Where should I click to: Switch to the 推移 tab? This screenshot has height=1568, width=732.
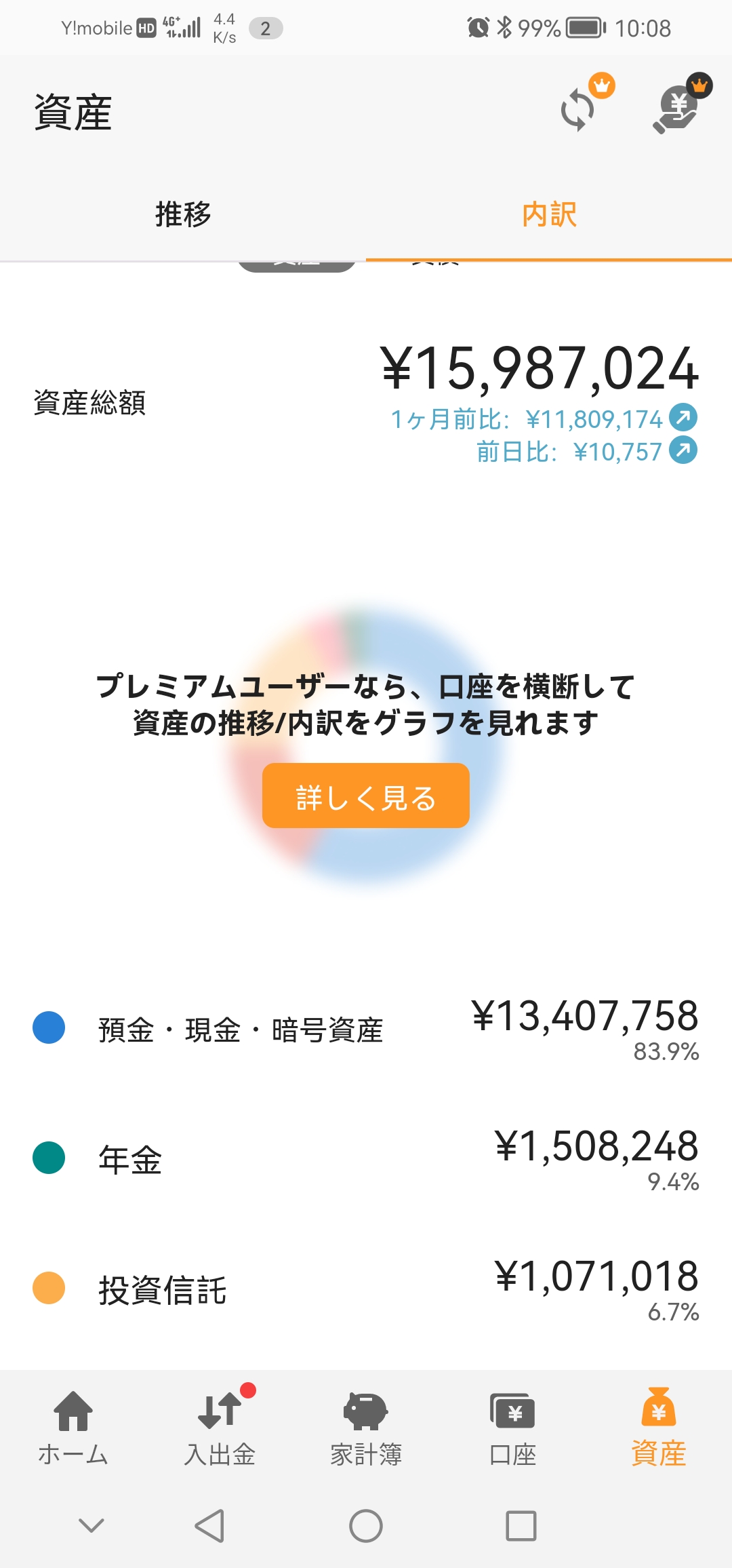[x=183, y=214]
